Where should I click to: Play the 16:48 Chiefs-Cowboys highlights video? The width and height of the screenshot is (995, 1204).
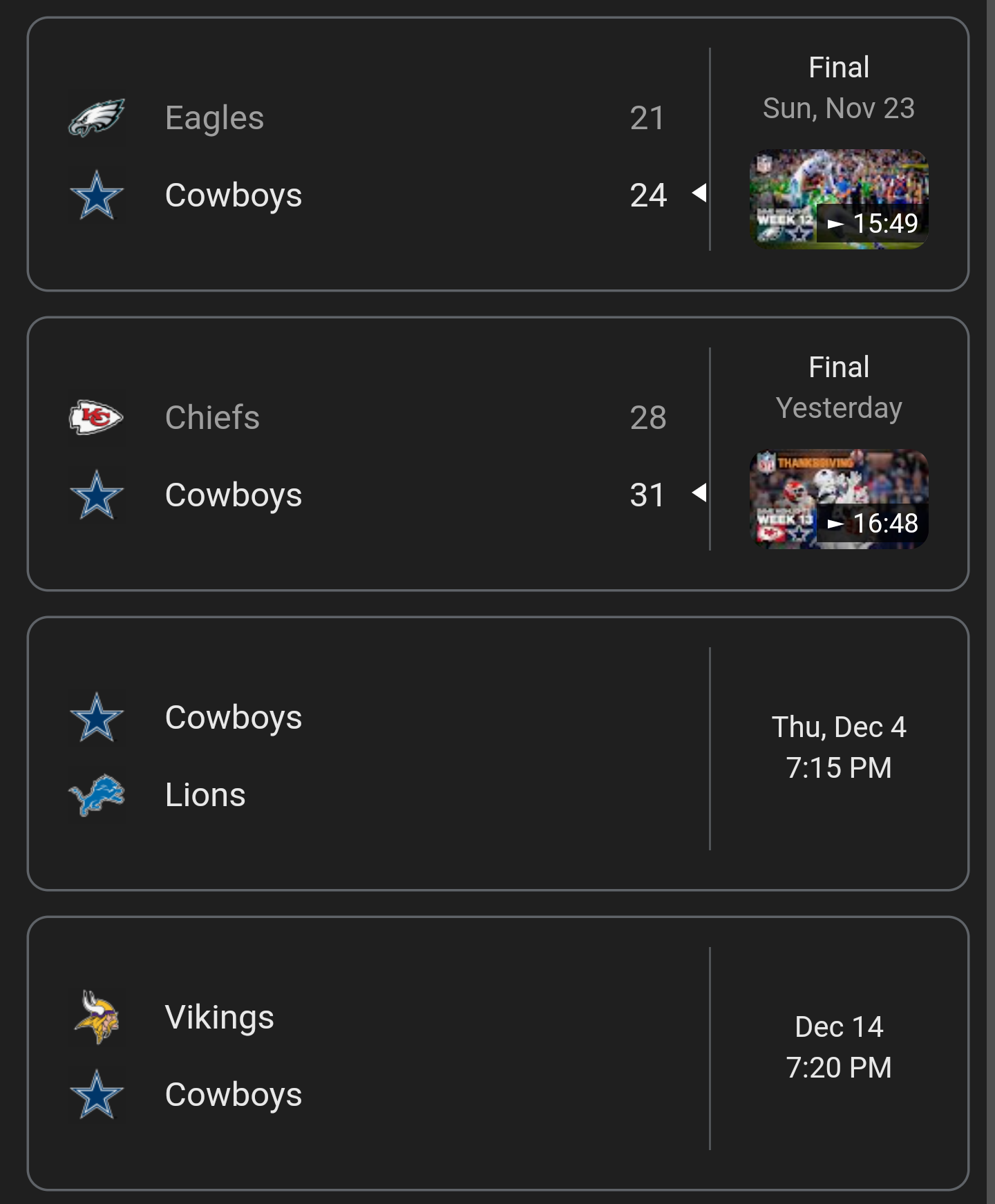838,499
